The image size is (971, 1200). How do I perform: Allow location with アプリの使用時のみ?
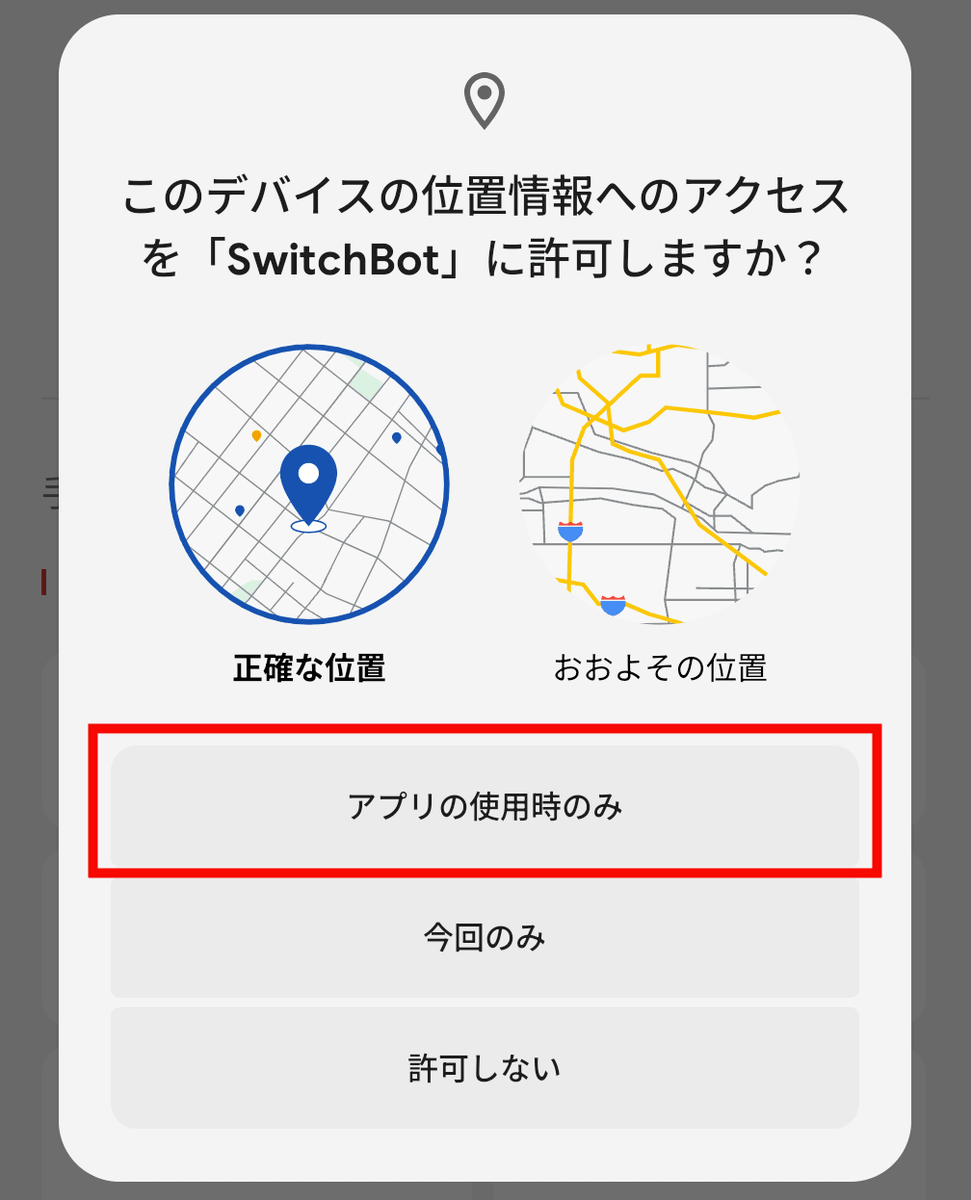[x=485, y=806]
